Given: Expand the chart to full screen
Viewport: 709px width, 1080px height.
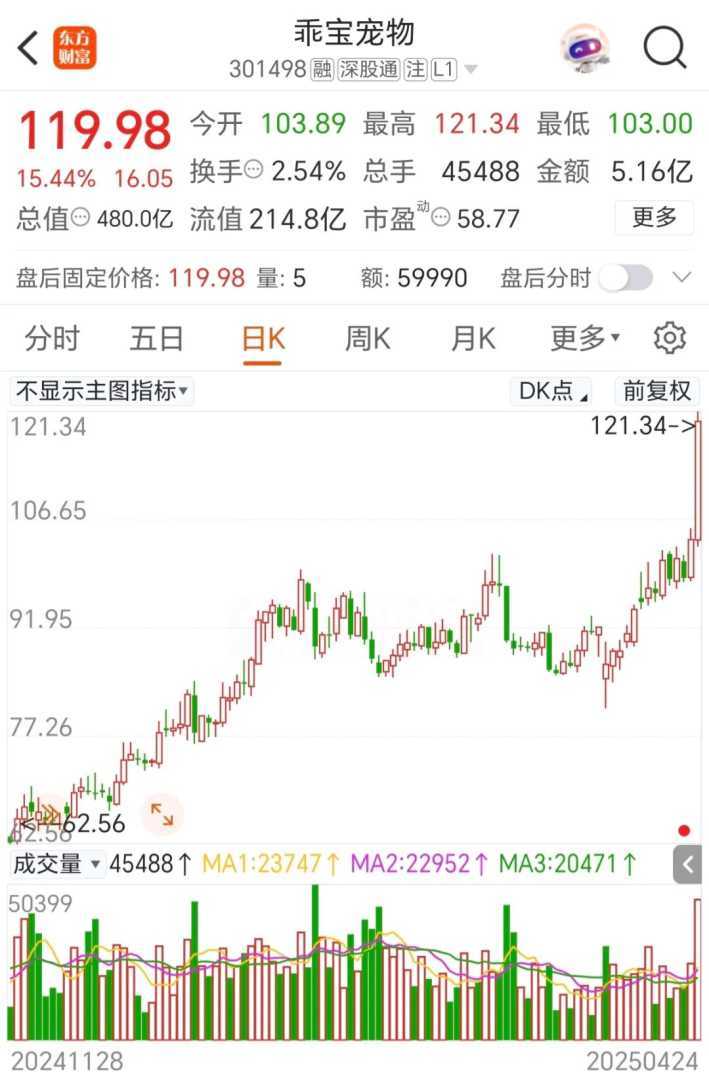Looking at the screenshot, I should coord(161,814).
